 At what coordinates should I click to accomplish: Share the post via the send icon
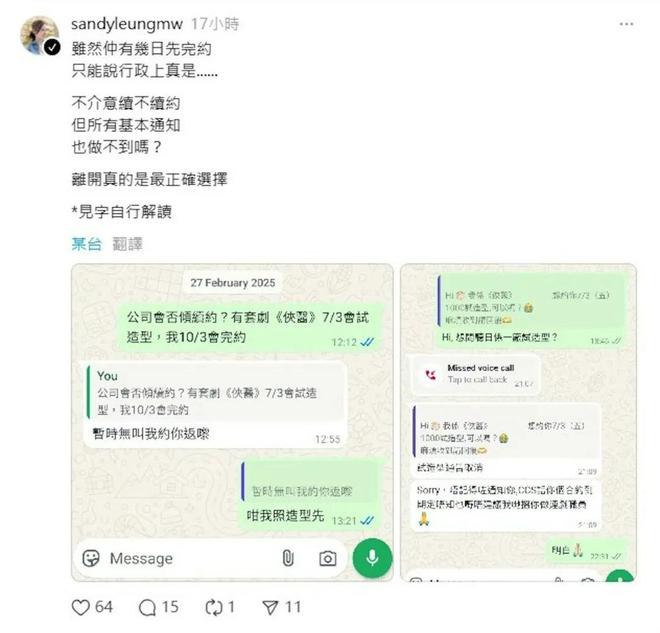click(270, 607)
